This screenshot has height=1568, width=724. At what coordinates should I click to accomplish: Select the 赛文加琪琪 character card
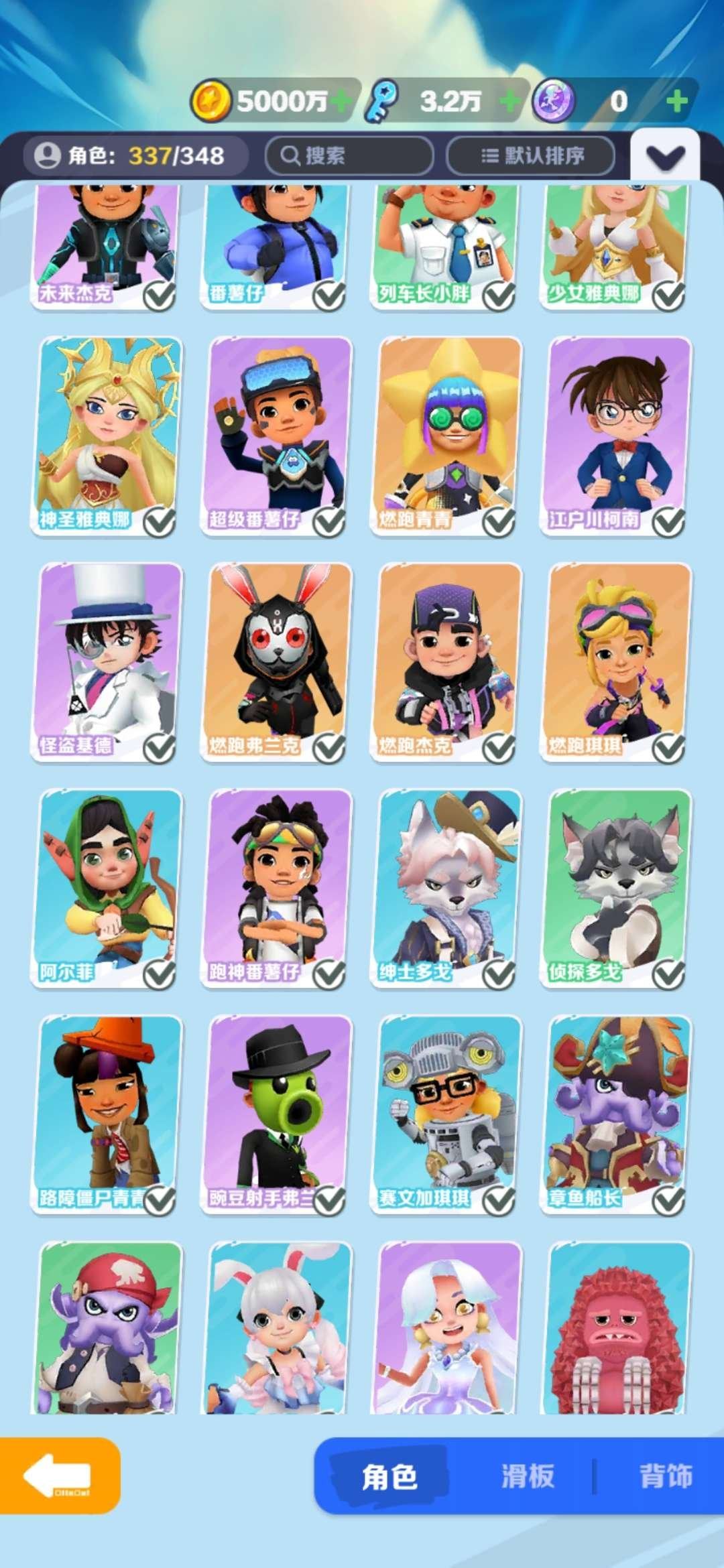[x=447, y=1114]
